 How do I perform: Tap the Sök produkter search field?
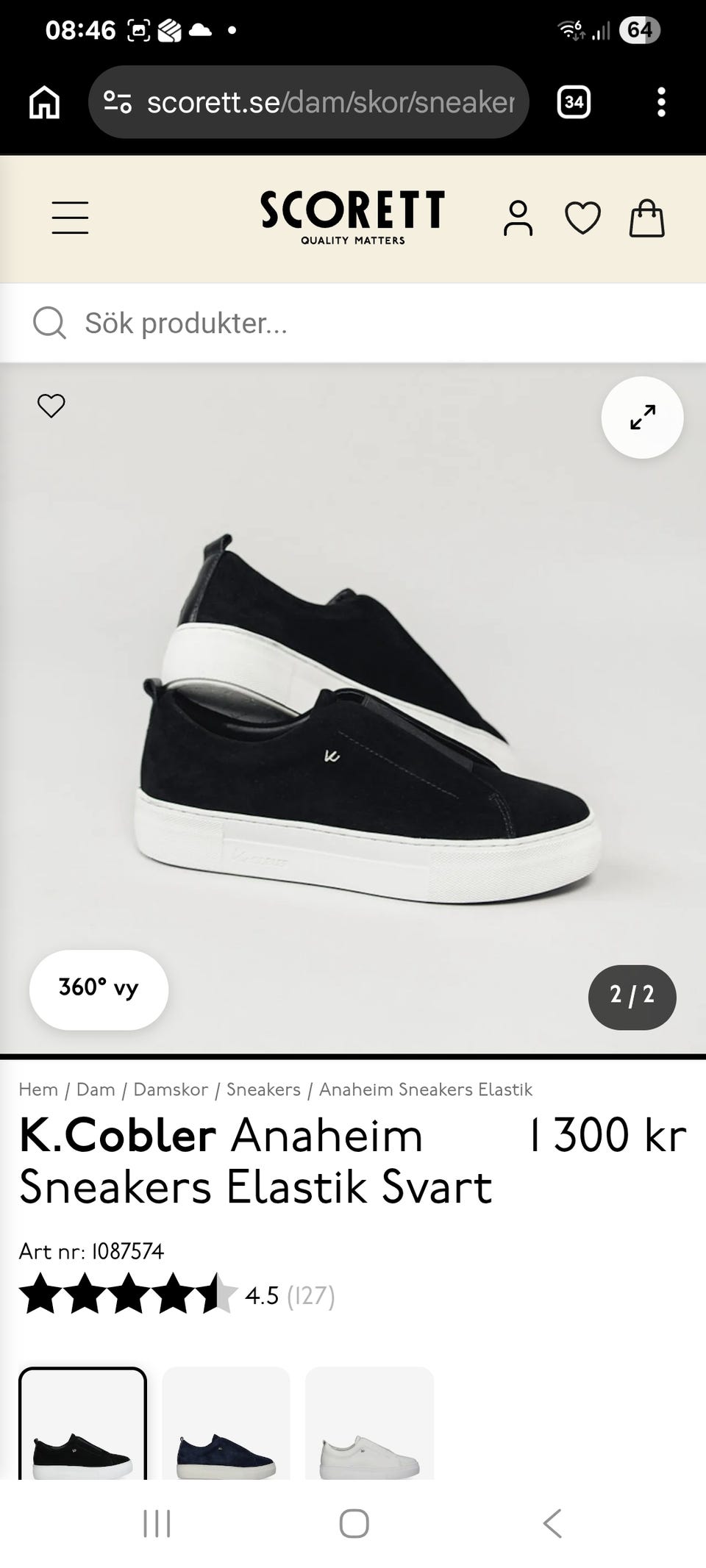click(353, 323)
